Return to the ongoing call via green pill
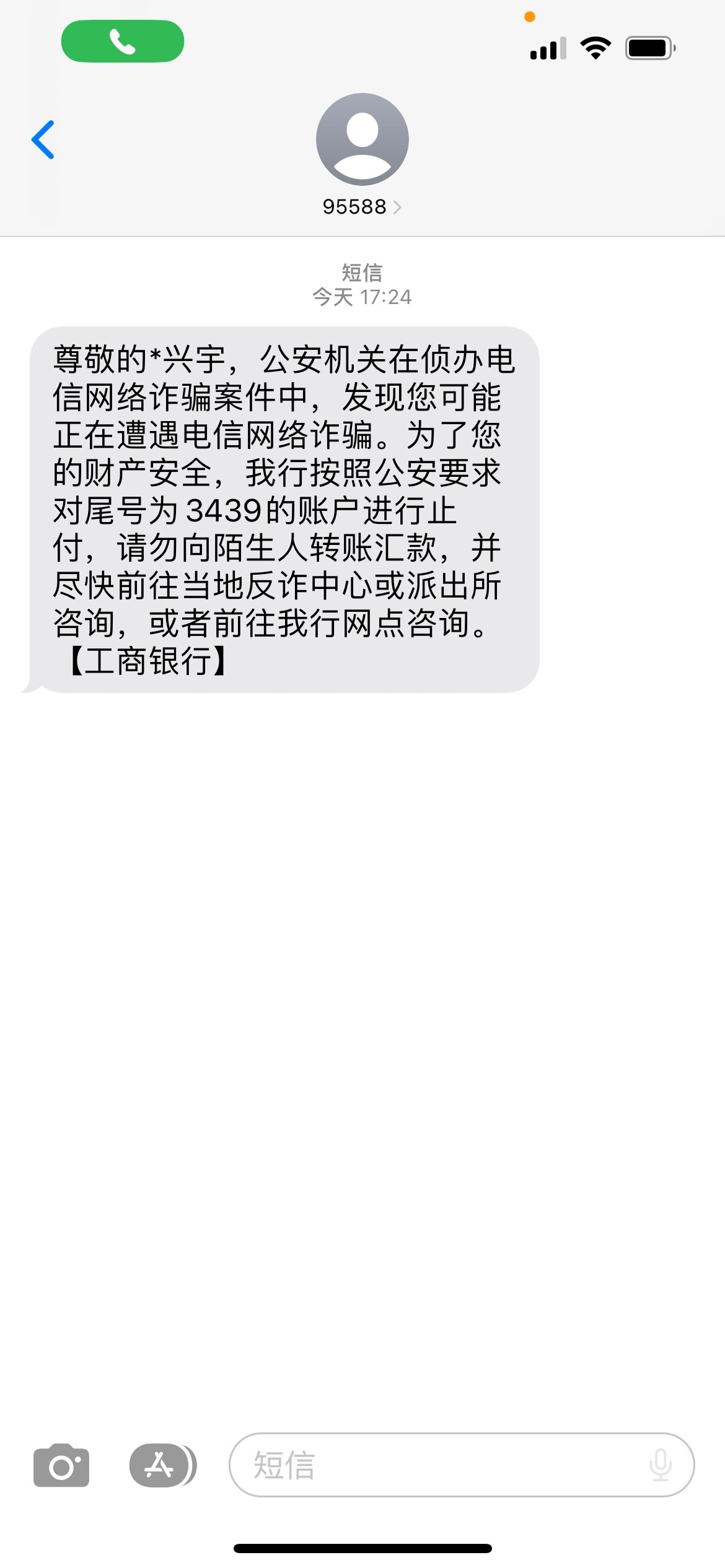 point(123,41)
